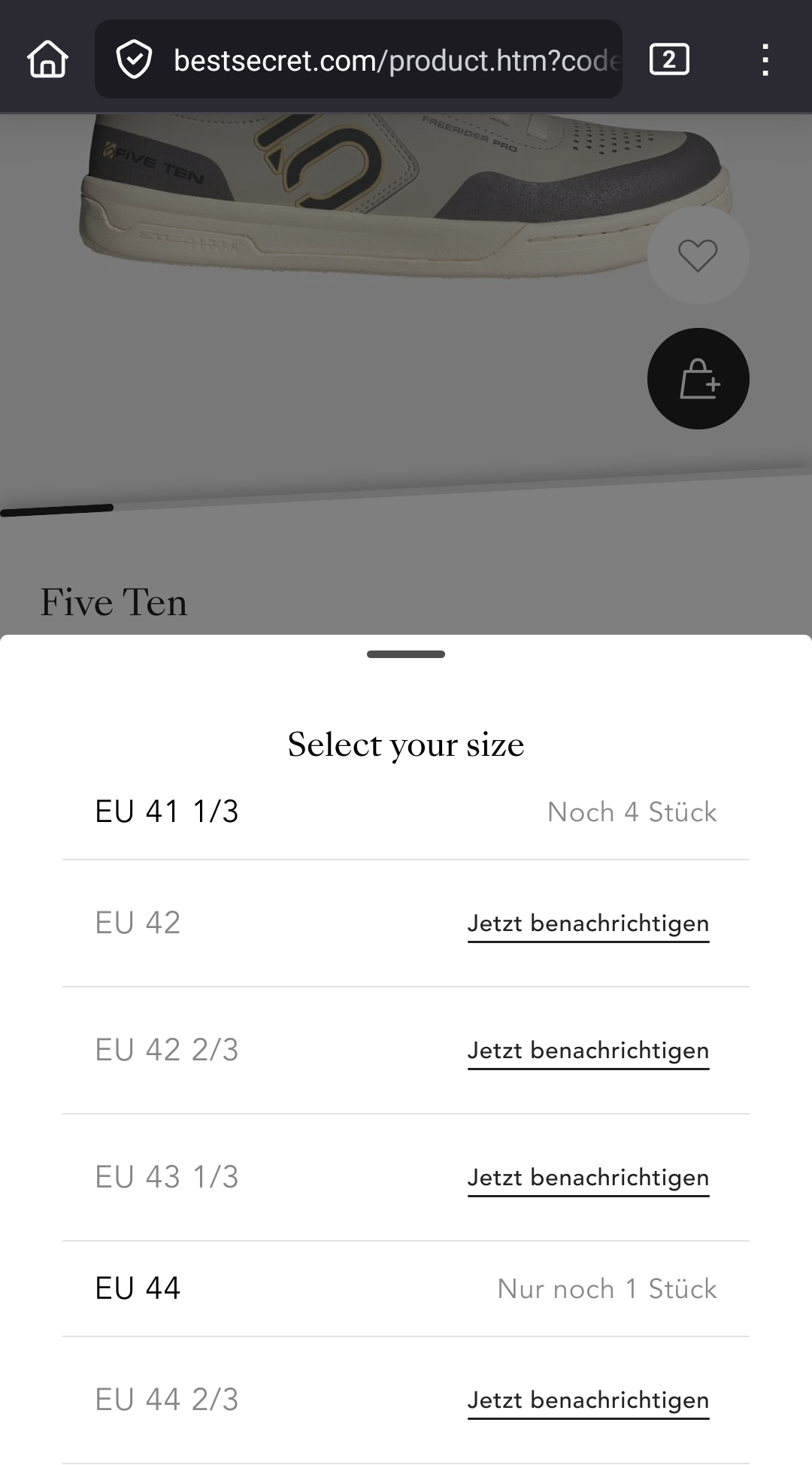
Task: Tap Jetzt benachrichtigen for EU 42 2/3
Action: coord(588,1051)
